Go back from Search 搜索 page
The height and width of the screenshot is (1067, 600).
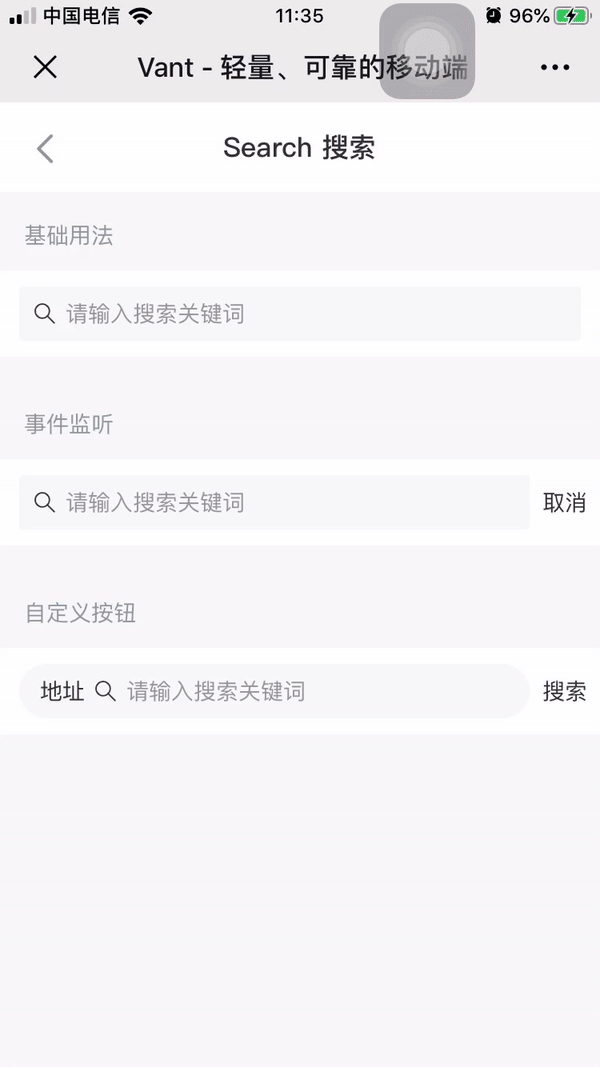pos(45,149)
